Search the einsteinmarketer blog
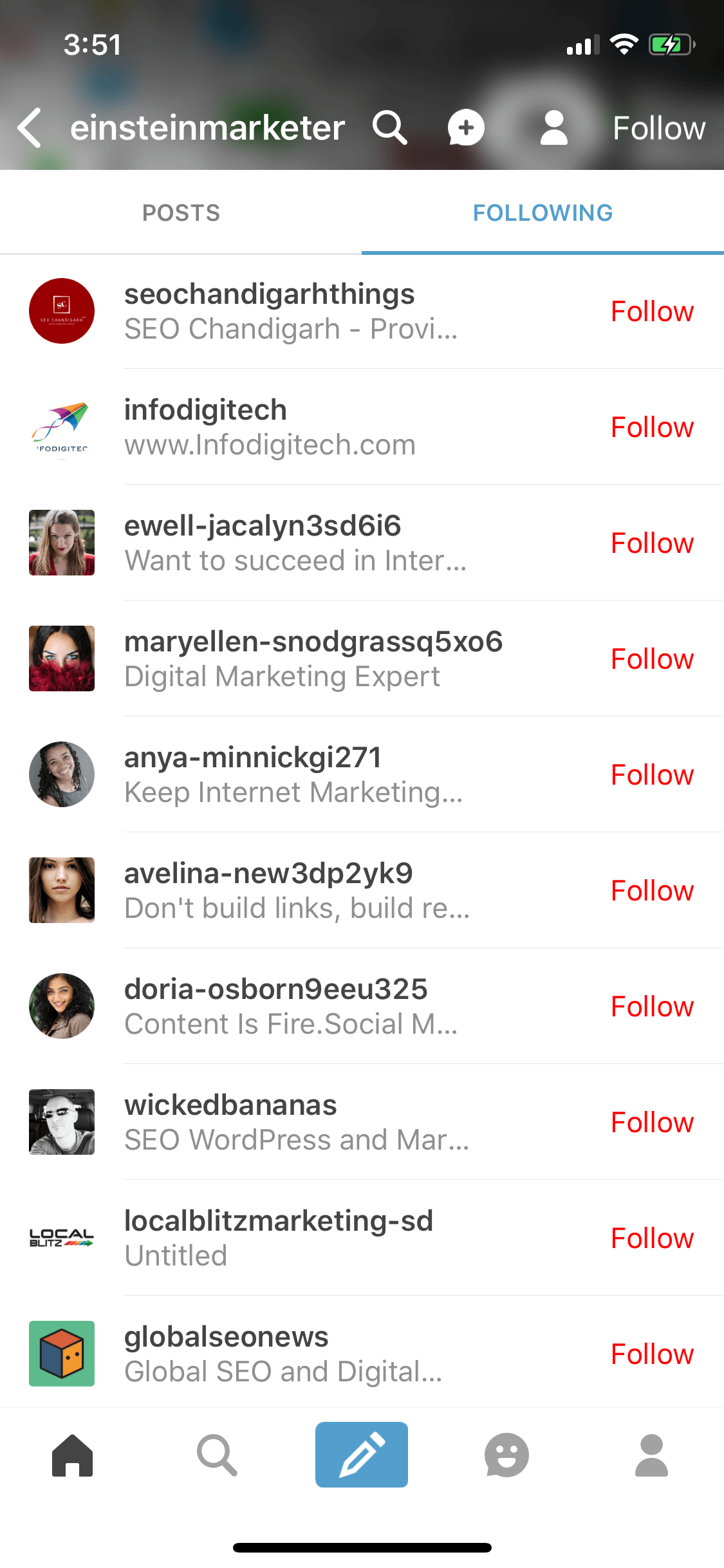Image resolution: width=724 pixels, height=1568 pixels. 390,127
